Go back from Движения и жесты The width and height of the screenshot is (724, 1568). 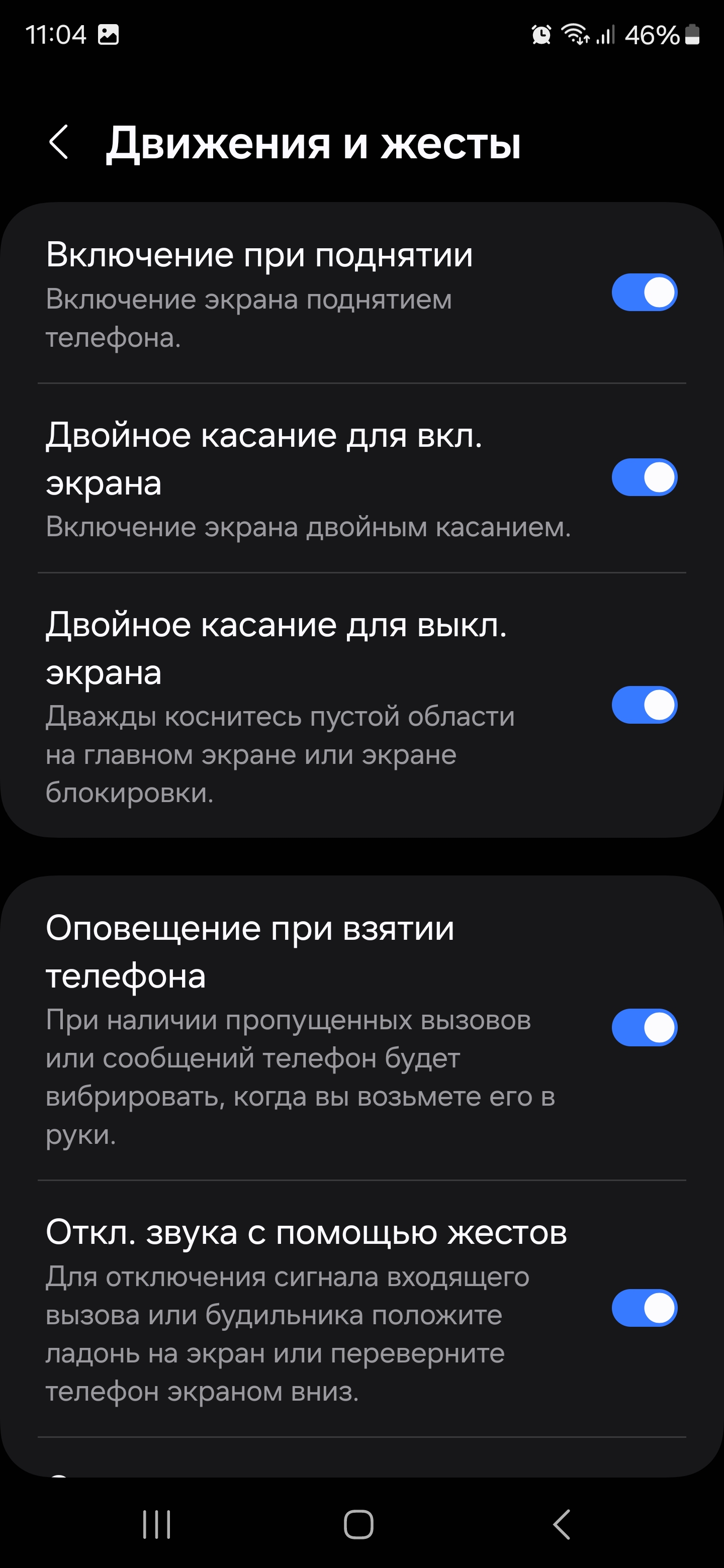tap(59, 142)
